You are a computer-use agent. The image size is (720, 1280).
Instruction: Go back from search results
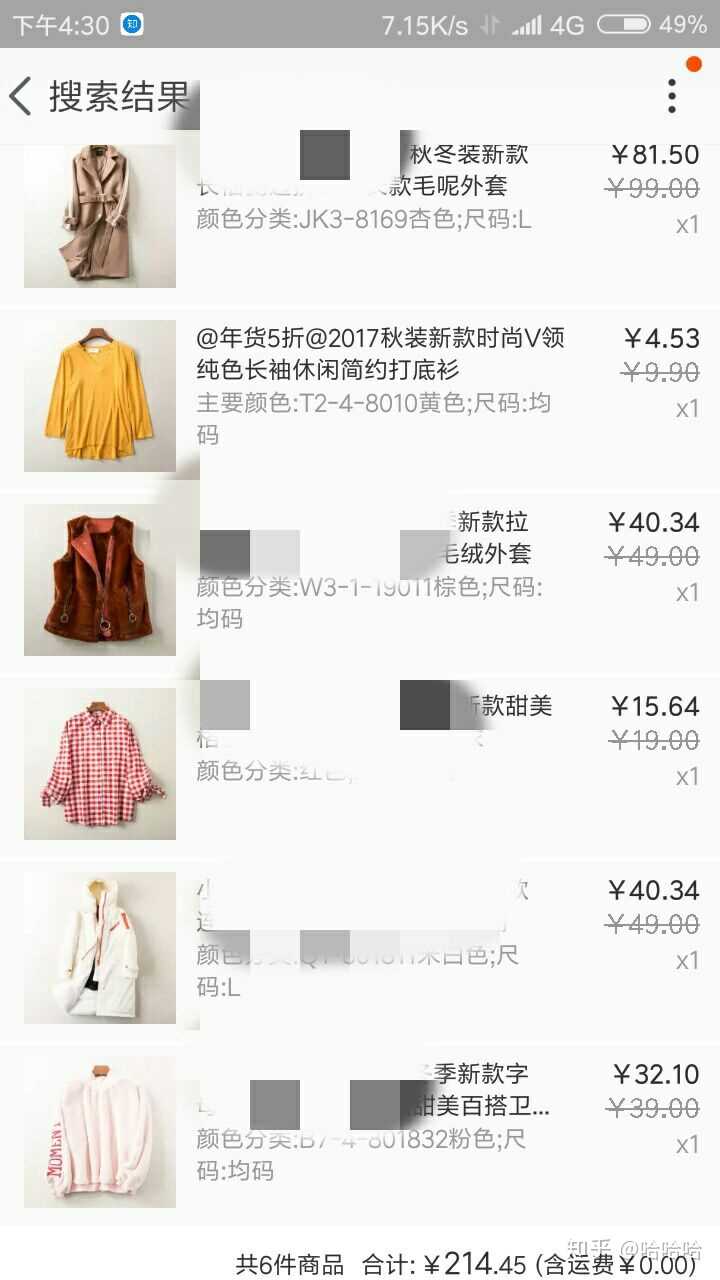pyautogui.click(x=22, y=97)
